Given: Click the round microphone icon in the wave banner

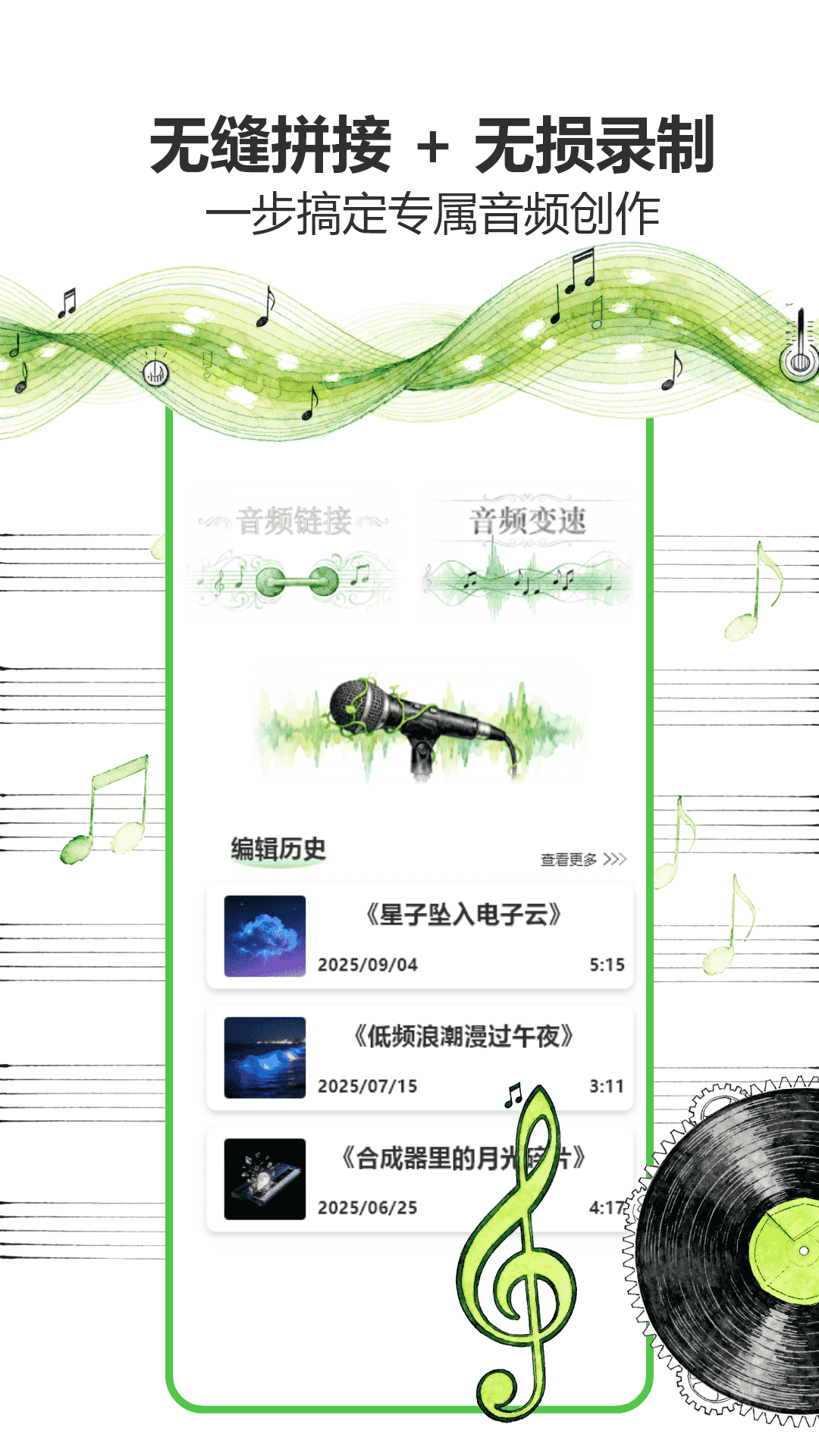Looking at the screenshot, I should pyautogui.click(x=154, y=373).
